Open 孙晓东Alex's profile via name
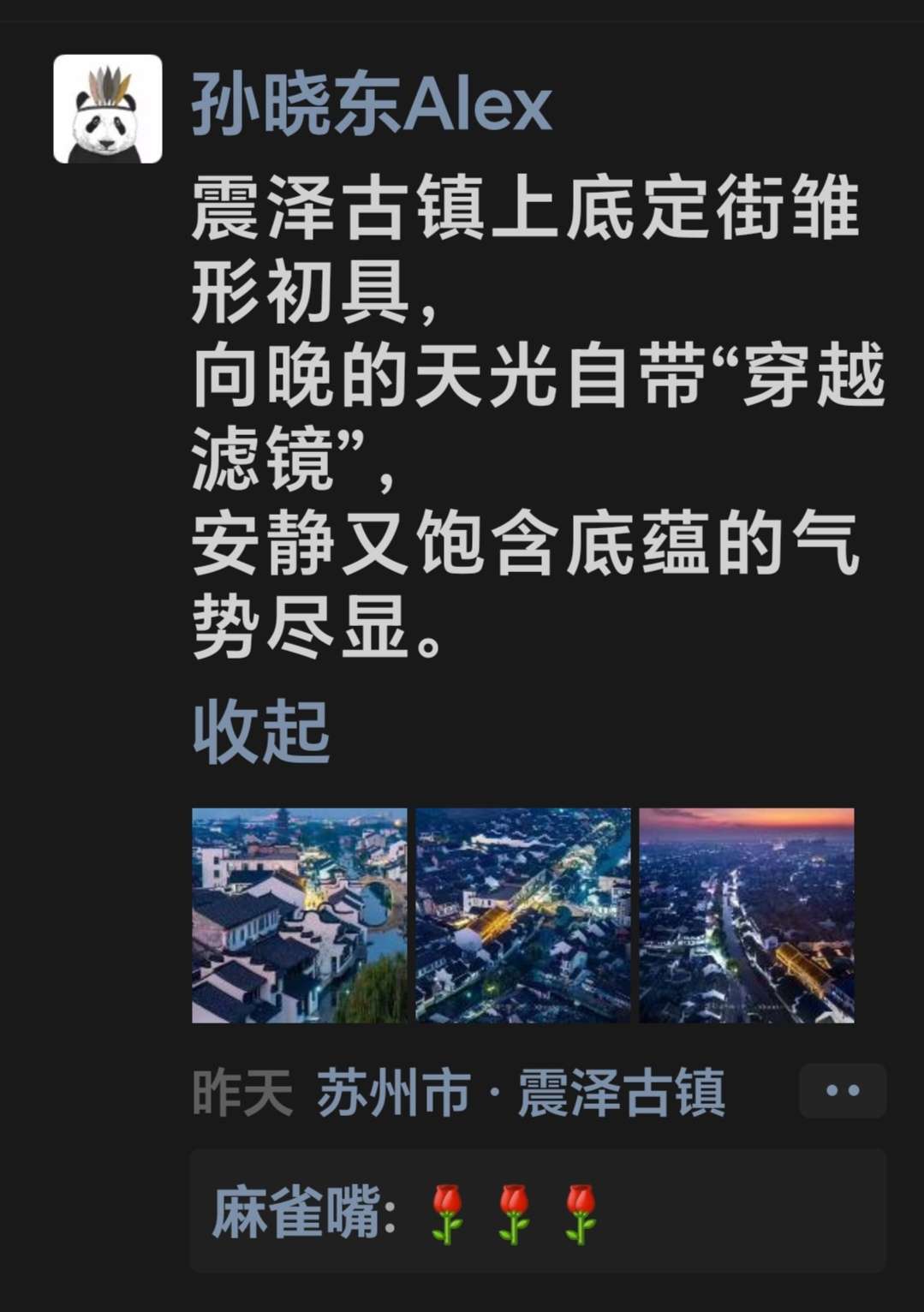Screen dimensions: 924x1312 pos(371,105)
